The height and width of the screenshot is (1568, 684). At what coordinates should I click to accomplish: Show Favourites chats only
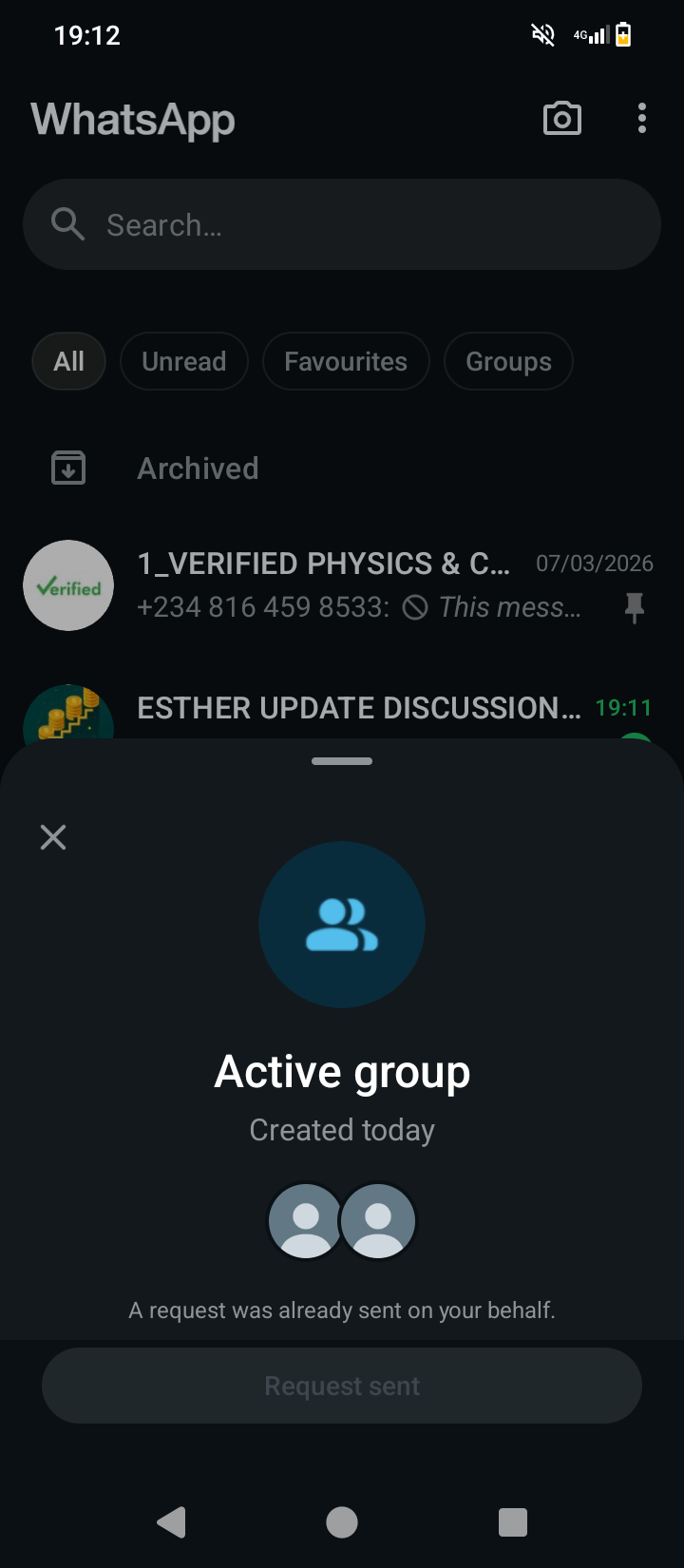[346, 362]
